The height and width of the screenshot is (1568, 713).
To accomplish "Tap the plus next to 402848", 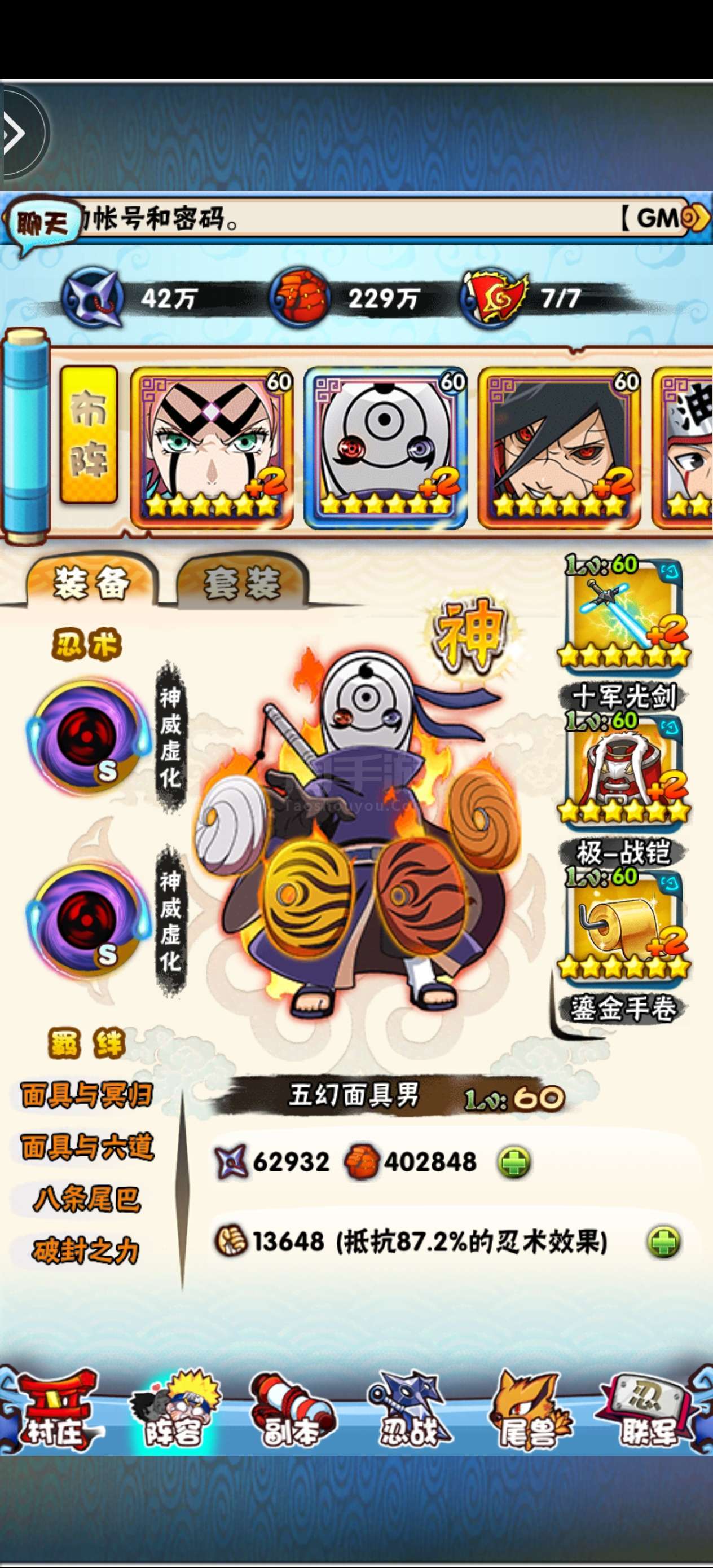I will point(513,1162).
